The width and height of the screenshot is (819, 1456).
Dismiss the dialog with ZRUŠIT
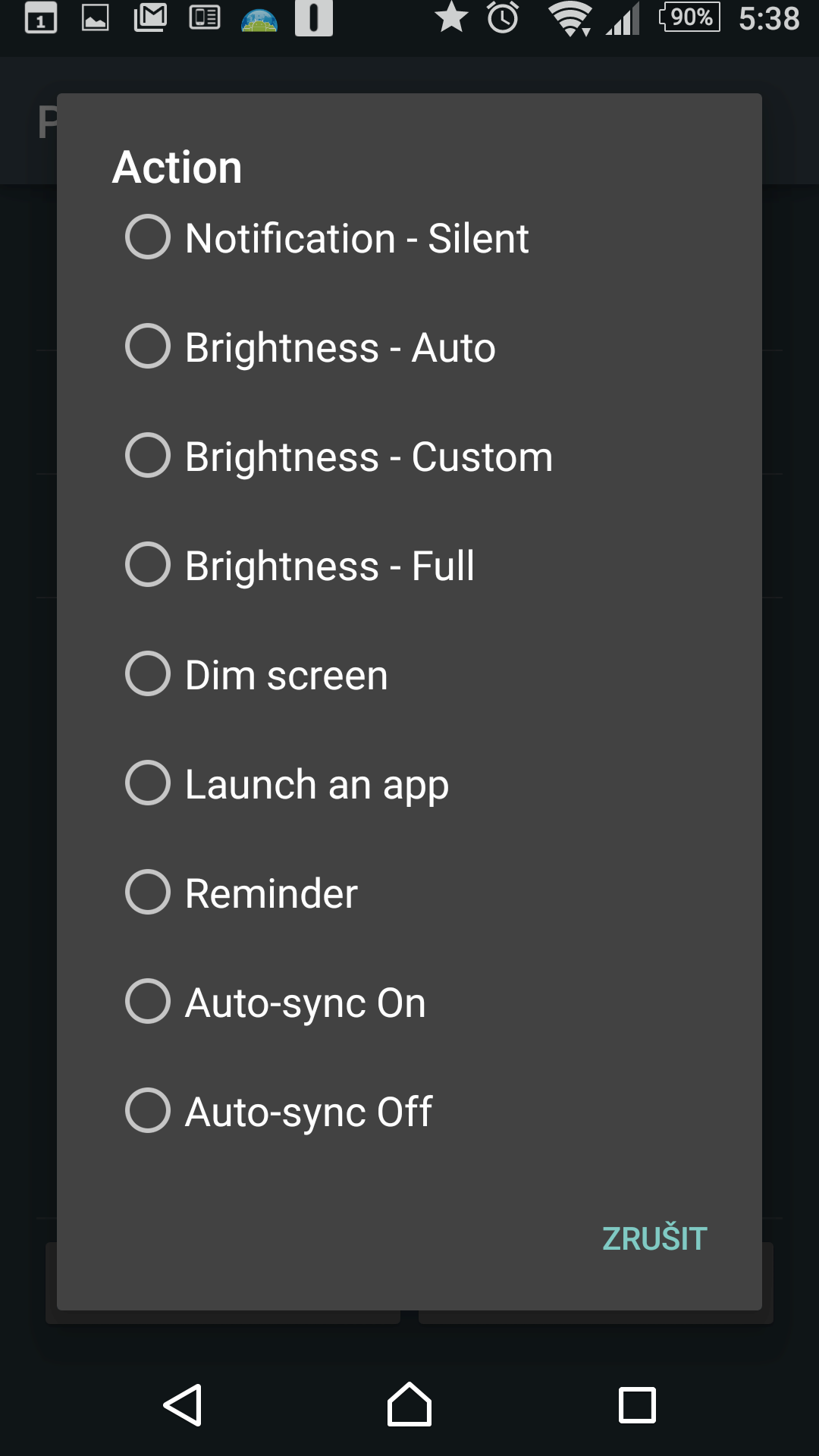click(x=654, y=1238)
